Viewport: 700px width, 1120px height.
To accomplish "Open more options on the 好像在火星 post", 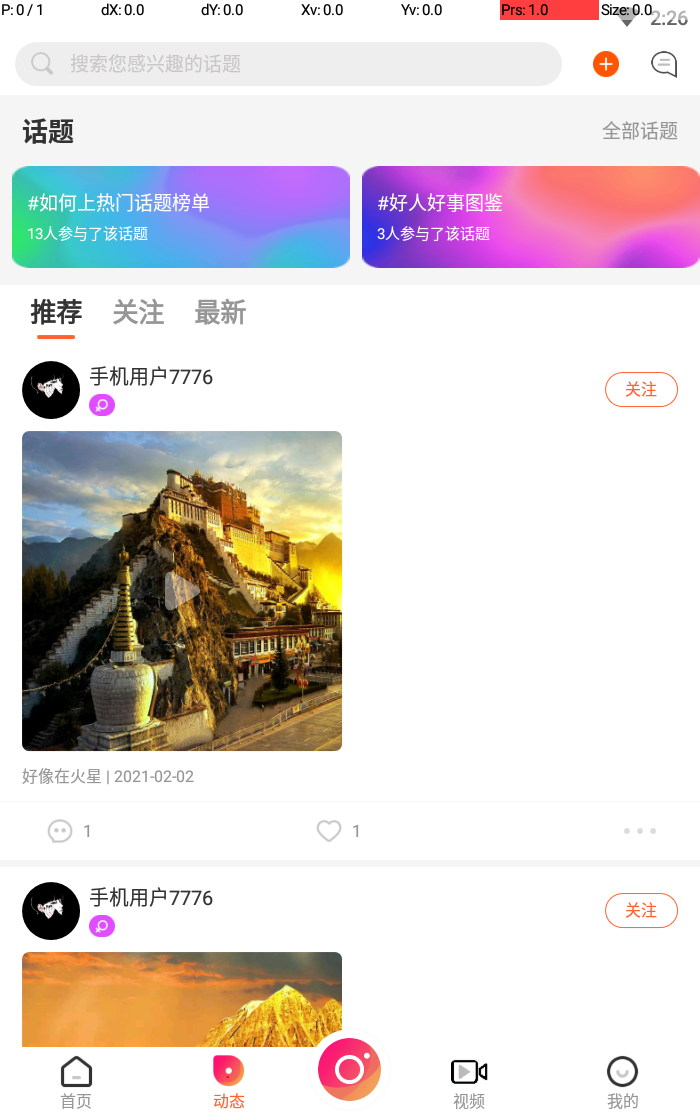I will pos(640,831).
